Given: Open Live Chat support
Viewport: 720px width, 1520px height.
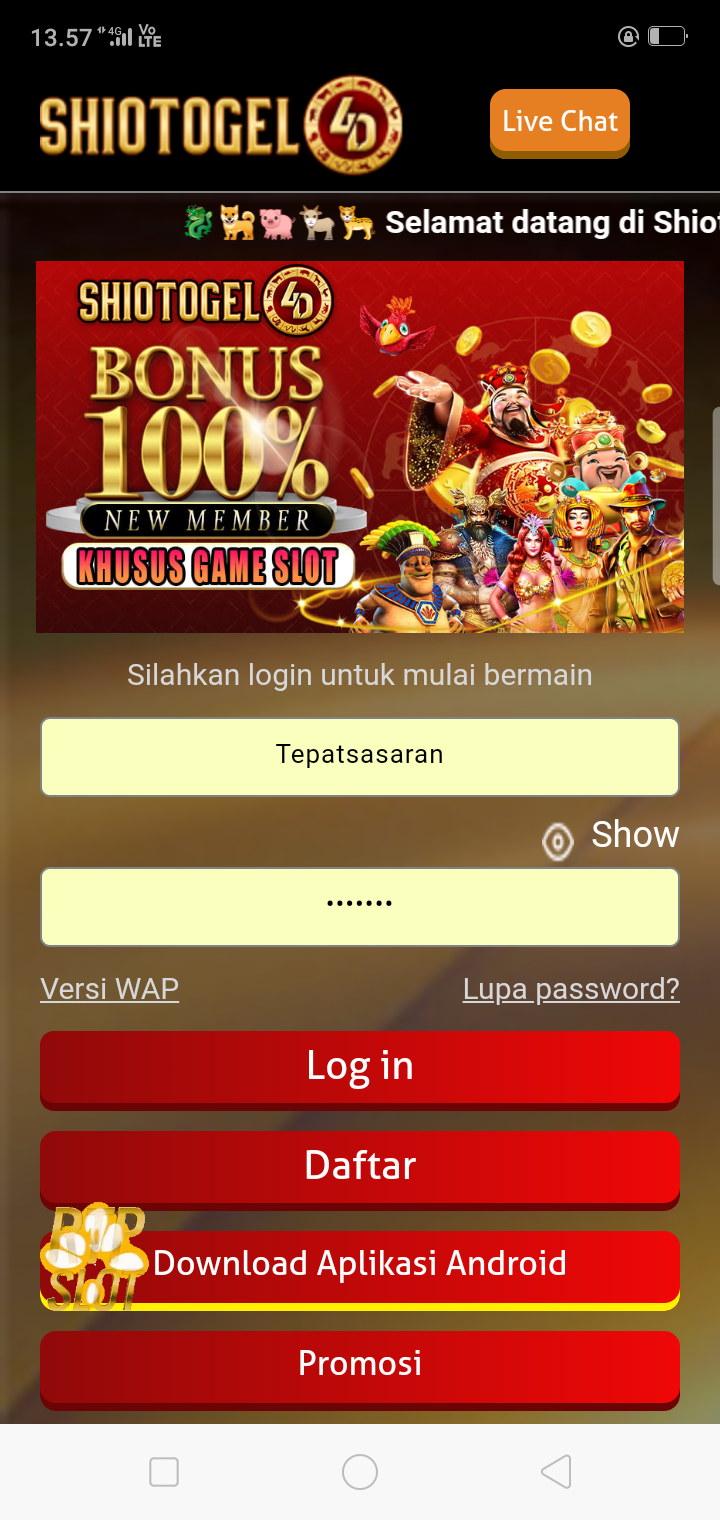Looking at the screenshot, I should [559, 122].
